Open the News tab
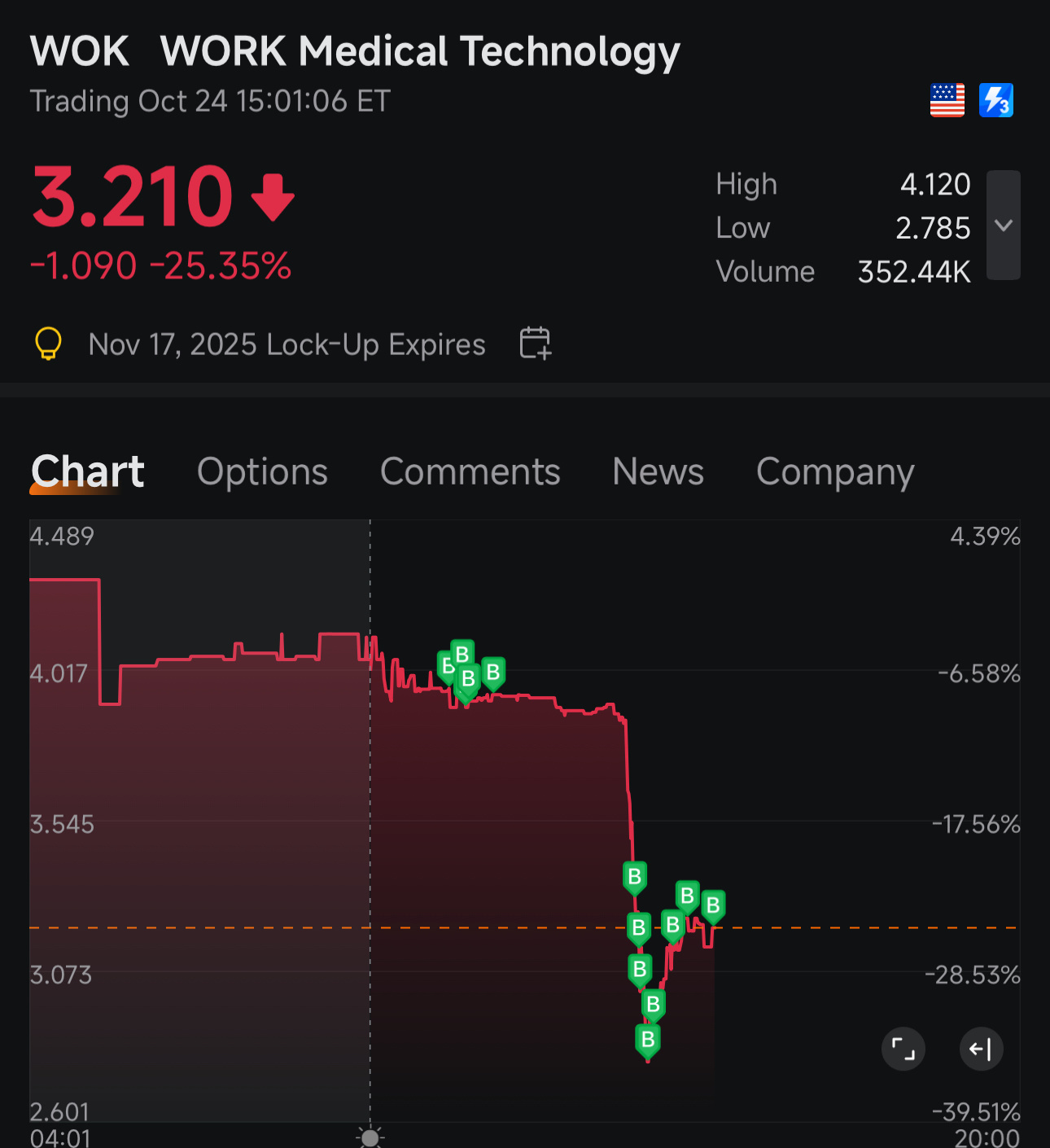The width and height of the screenshot is (1050, 1148). tap(658, 472)
